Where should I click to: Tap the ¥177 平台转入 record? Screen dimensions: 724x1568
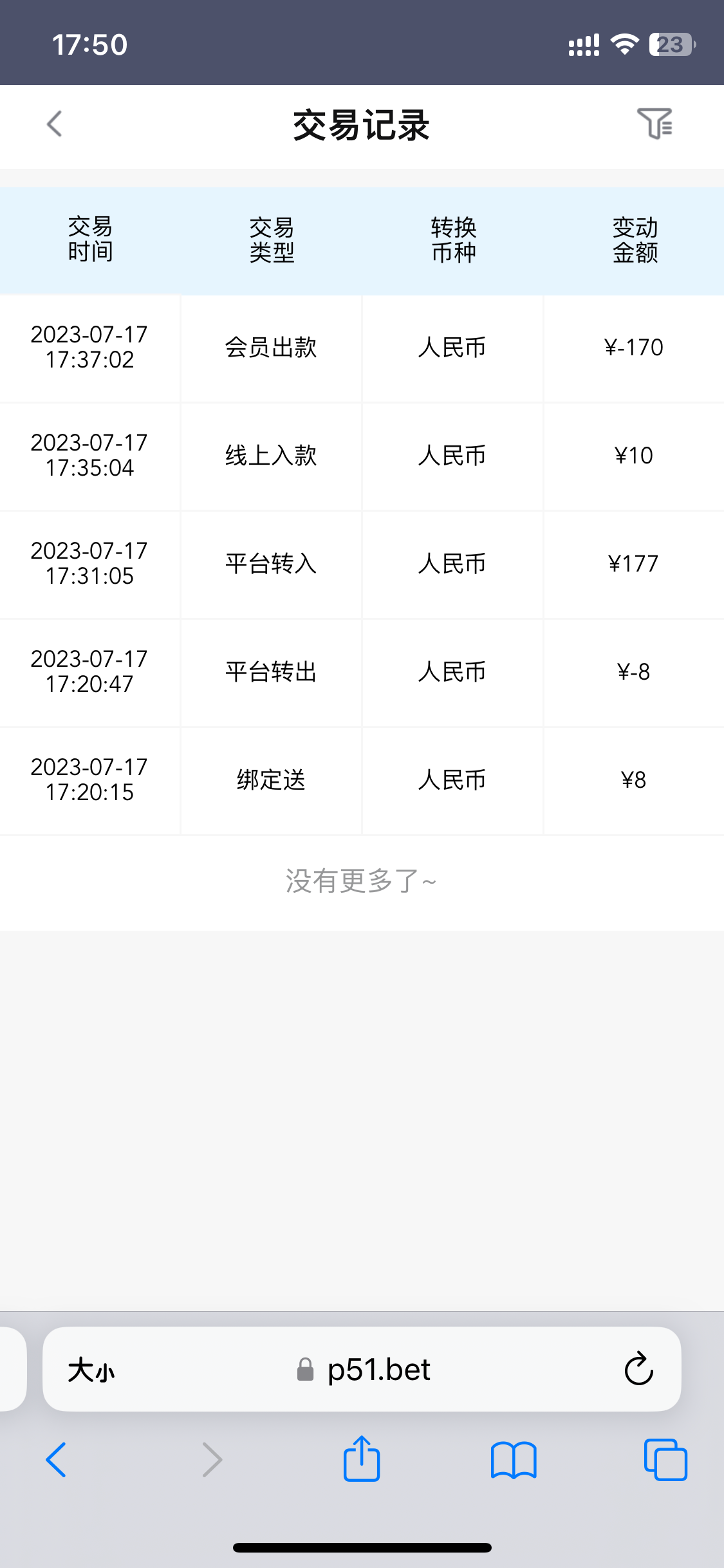362,564
